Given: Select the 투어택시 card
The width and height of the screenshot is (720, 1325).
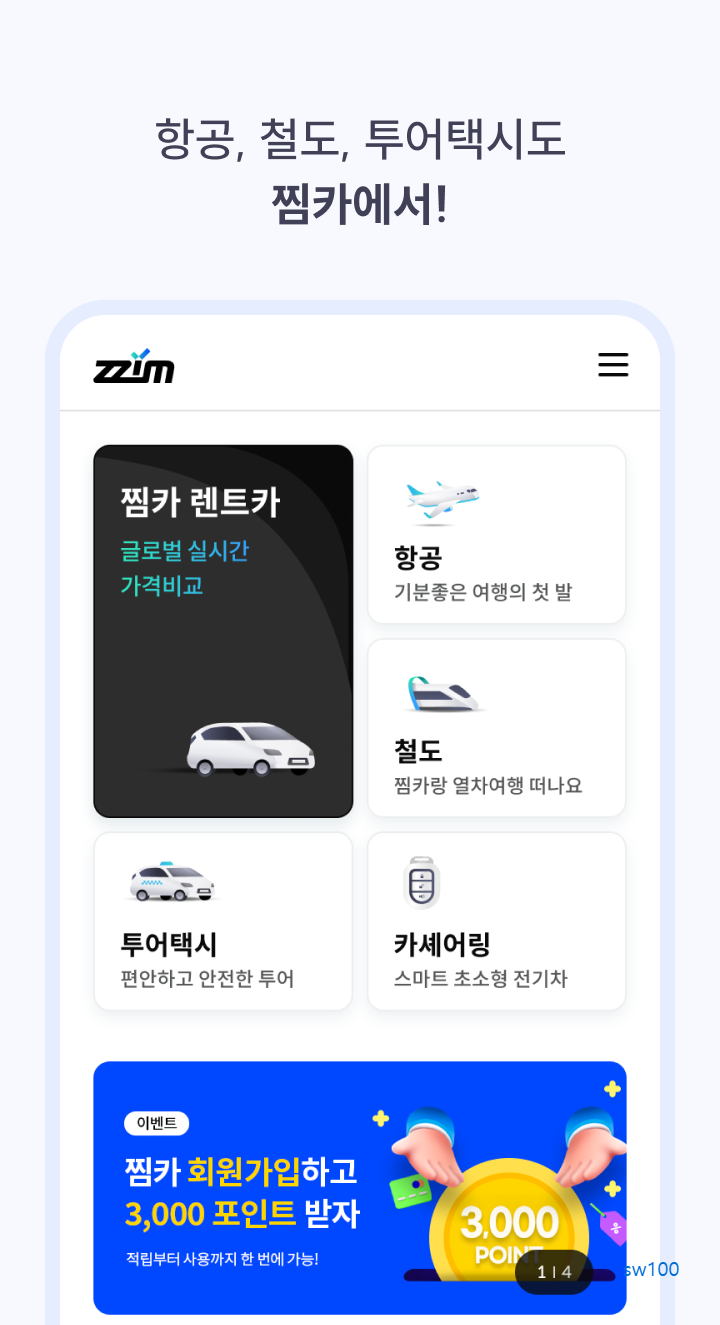Looking at the screenshot, I should click(x=222, y=921).
